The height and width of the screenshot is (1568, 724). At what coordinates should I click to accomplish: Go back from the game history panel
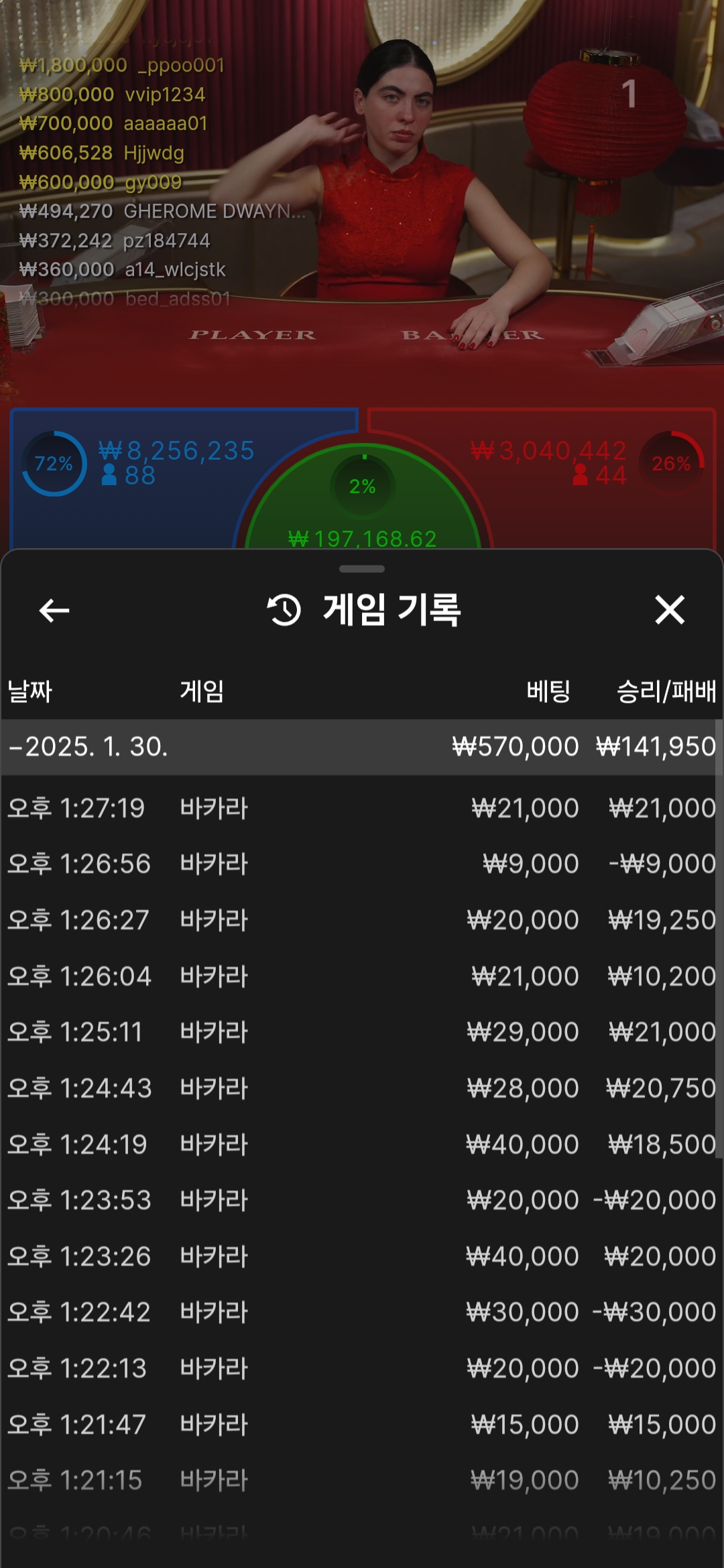pos(54,610)
